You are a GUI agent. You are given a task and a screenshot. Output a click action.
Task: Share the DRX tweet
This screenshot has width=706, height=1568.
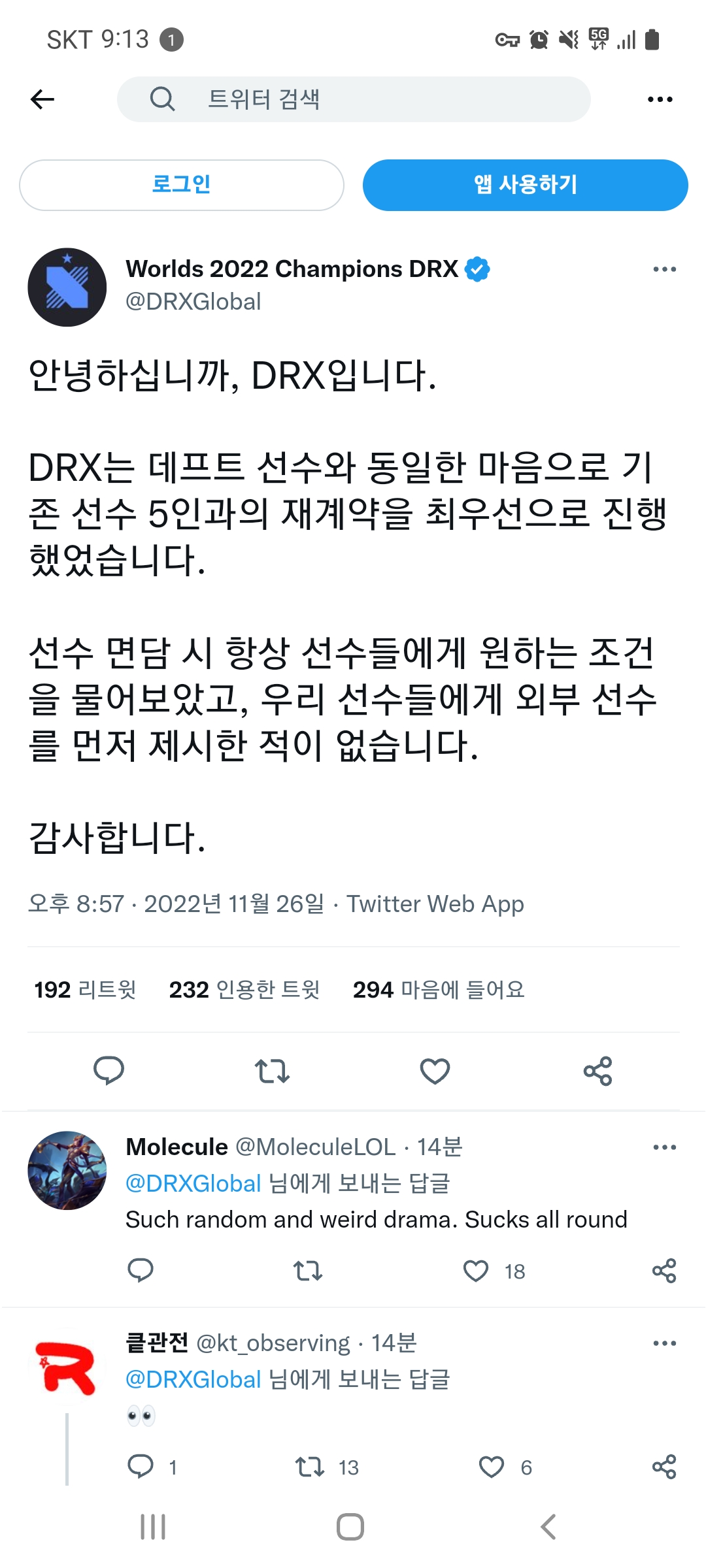coord(597,1071)
